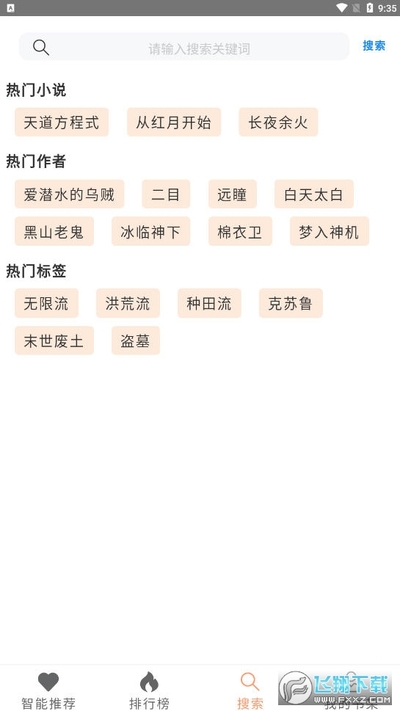Tap the search keyword input field
This screenshot has height=714, width=400.
(184, 46)
